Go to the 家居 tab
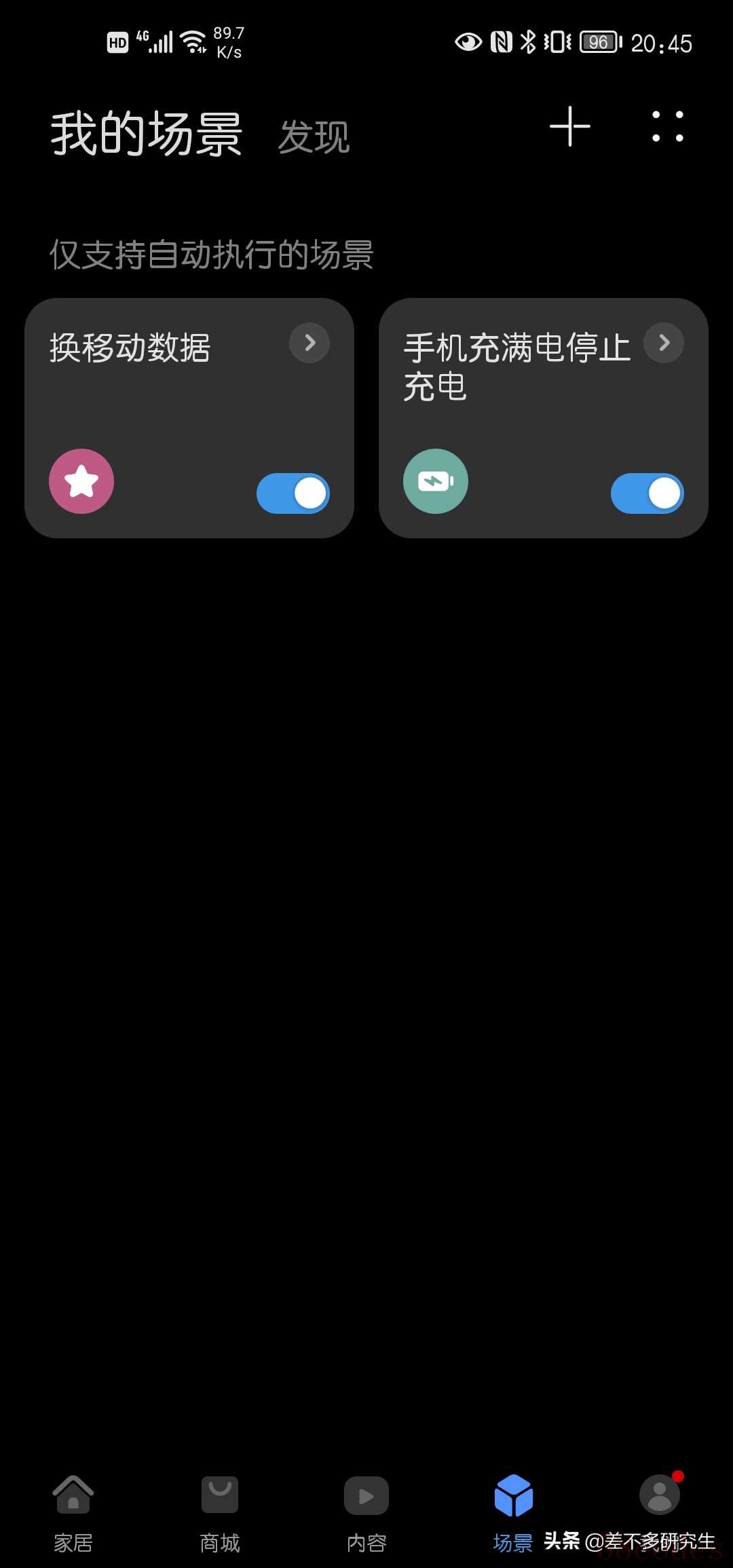Screen dimensions: 733x1568 [x=73, y=1514]
